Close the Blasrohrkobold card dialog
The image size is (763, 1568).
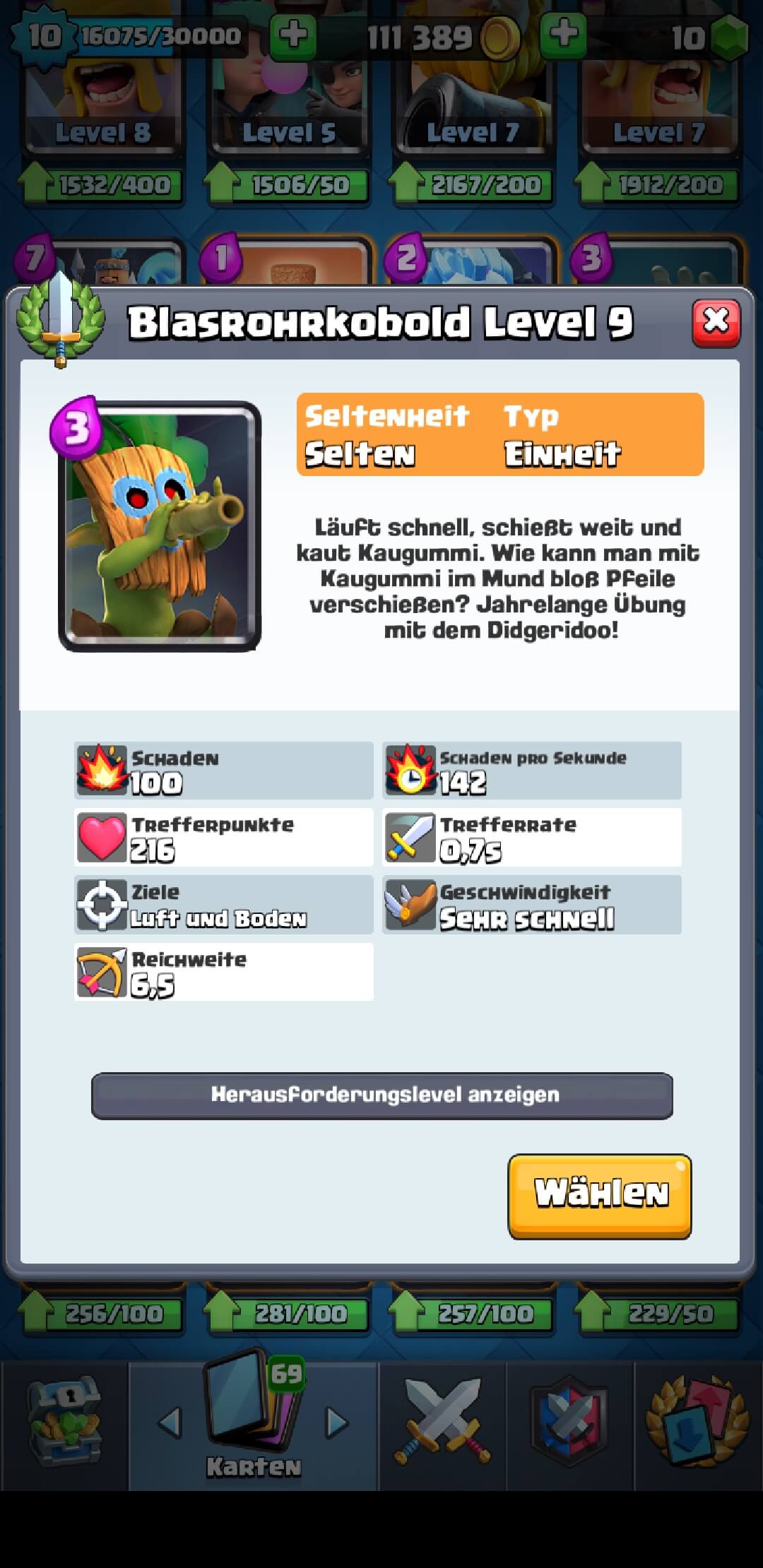[x=716, y=323]
